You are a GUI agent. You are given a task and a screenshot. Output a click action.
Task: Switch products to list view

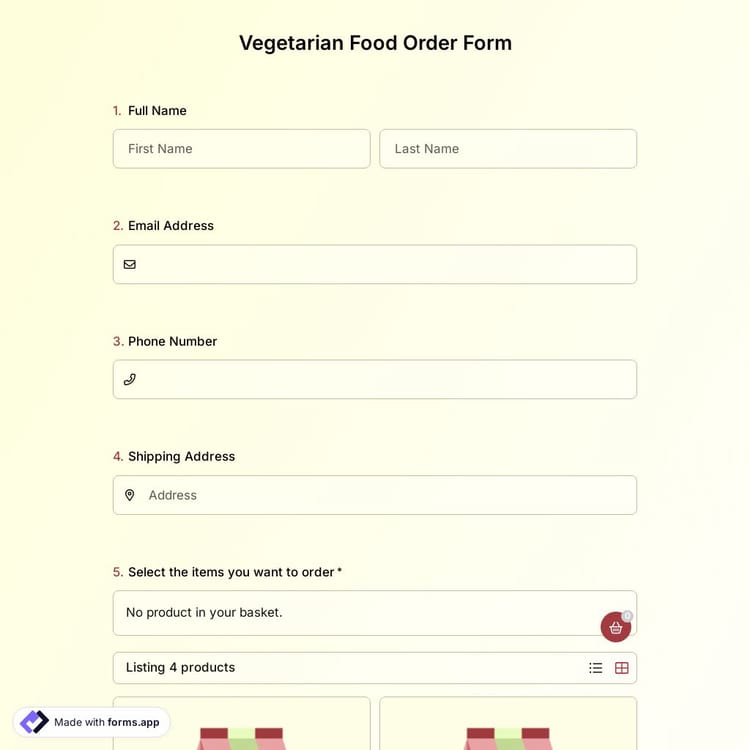pyautogui.click(x=596, y=668)
